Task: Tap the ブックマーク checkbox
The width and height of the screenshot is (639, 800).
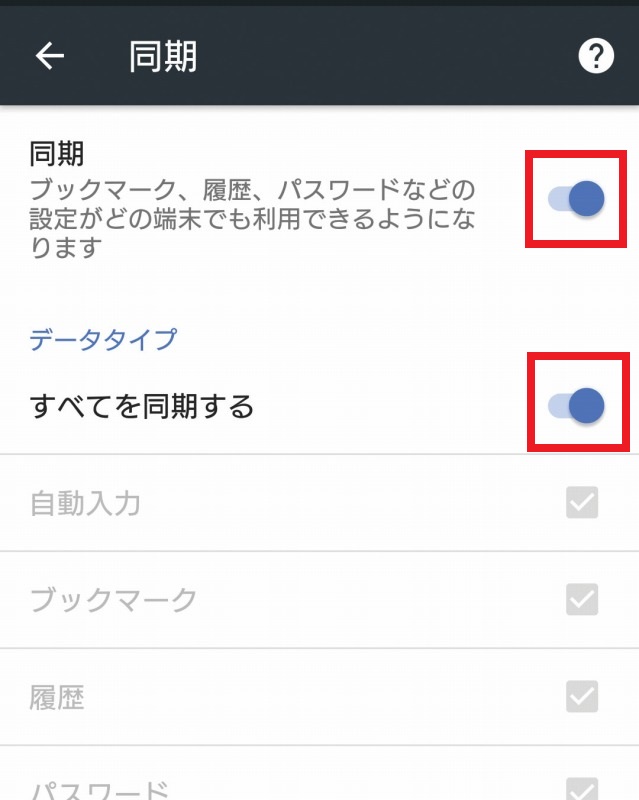Action: coord(582,599)
